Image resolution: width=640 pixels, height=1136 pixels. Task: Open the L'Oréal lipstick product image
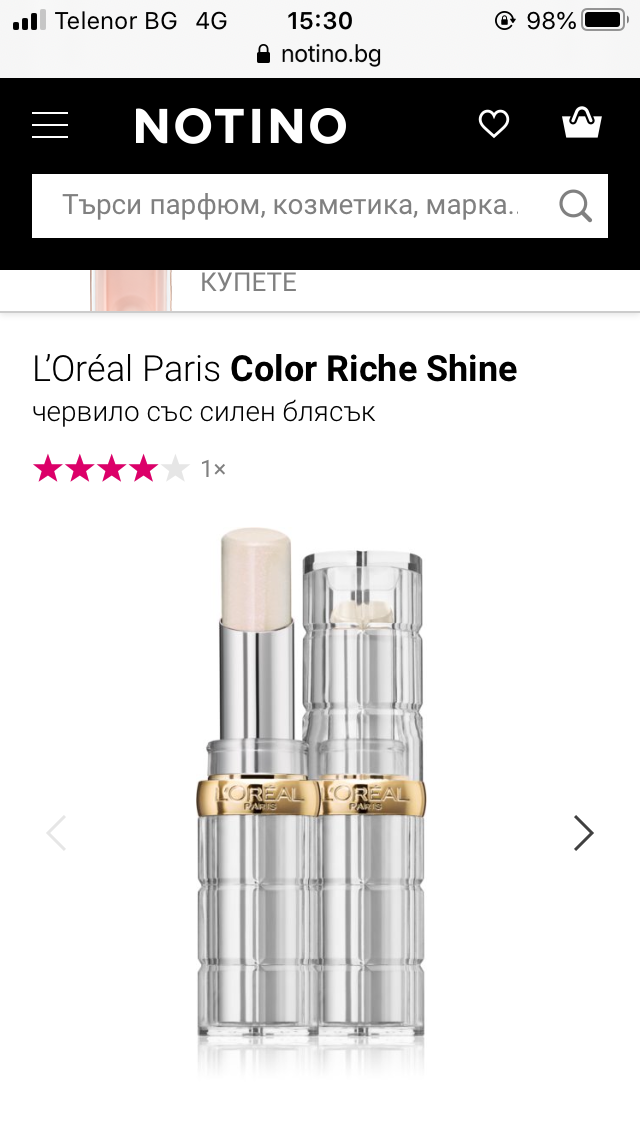click(x=312, y=790)
